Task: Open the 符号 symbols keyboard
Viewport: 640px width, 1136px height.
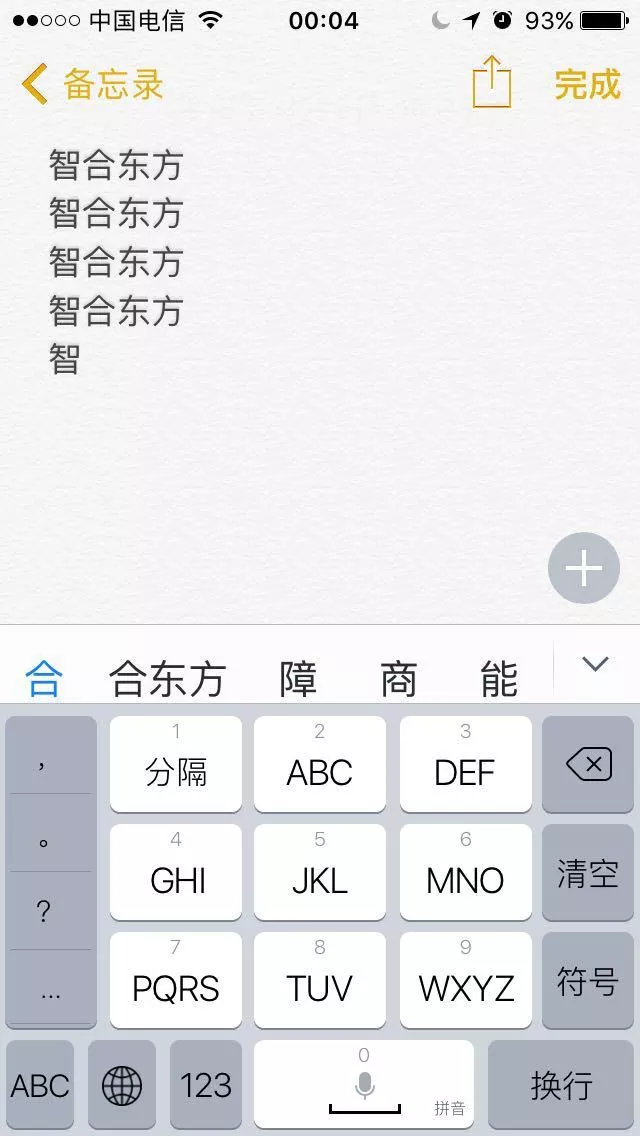Action: [588, 980]
